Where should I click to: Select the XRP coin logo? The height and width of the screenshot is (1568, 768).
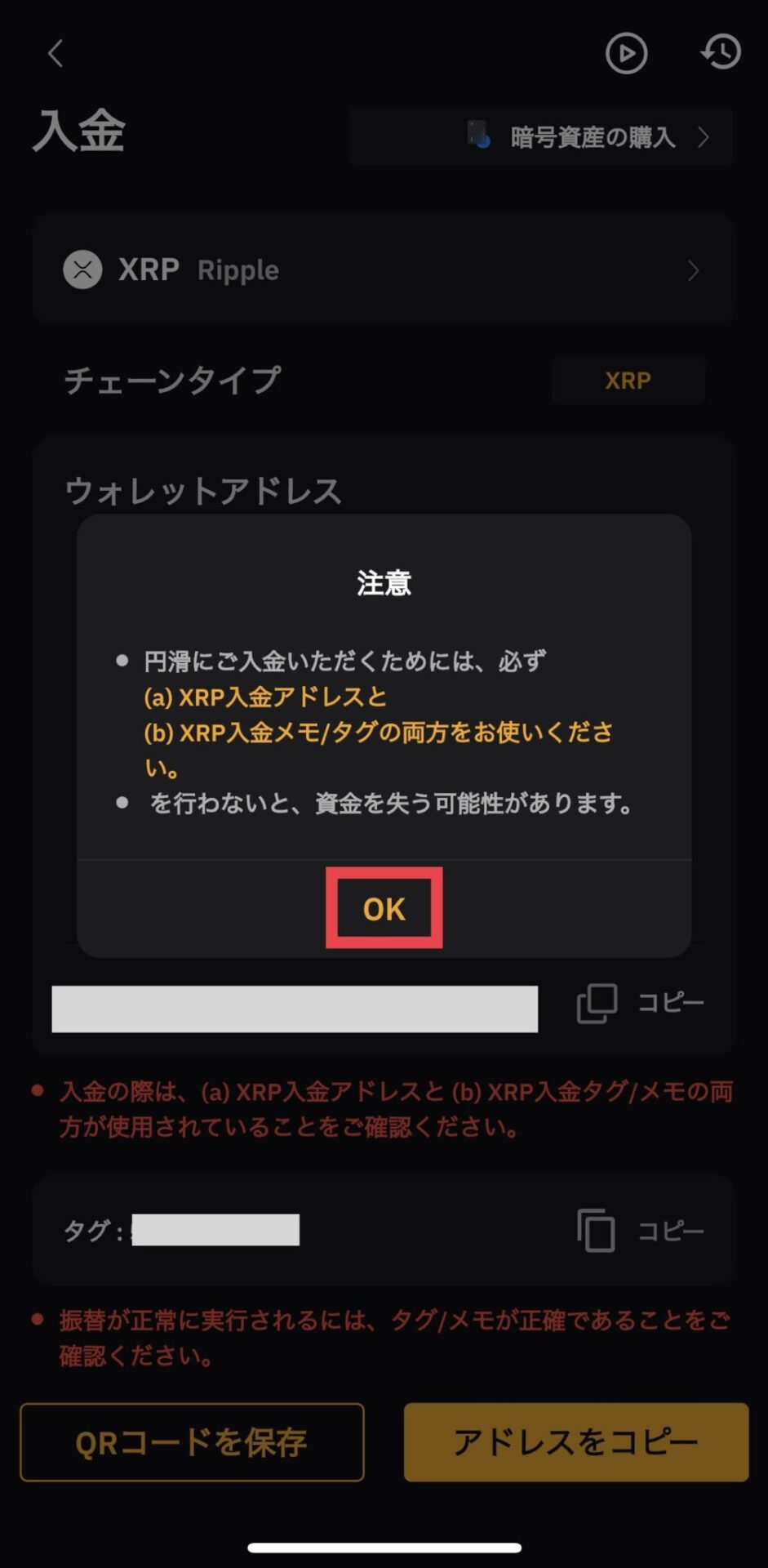pos(82,269)
